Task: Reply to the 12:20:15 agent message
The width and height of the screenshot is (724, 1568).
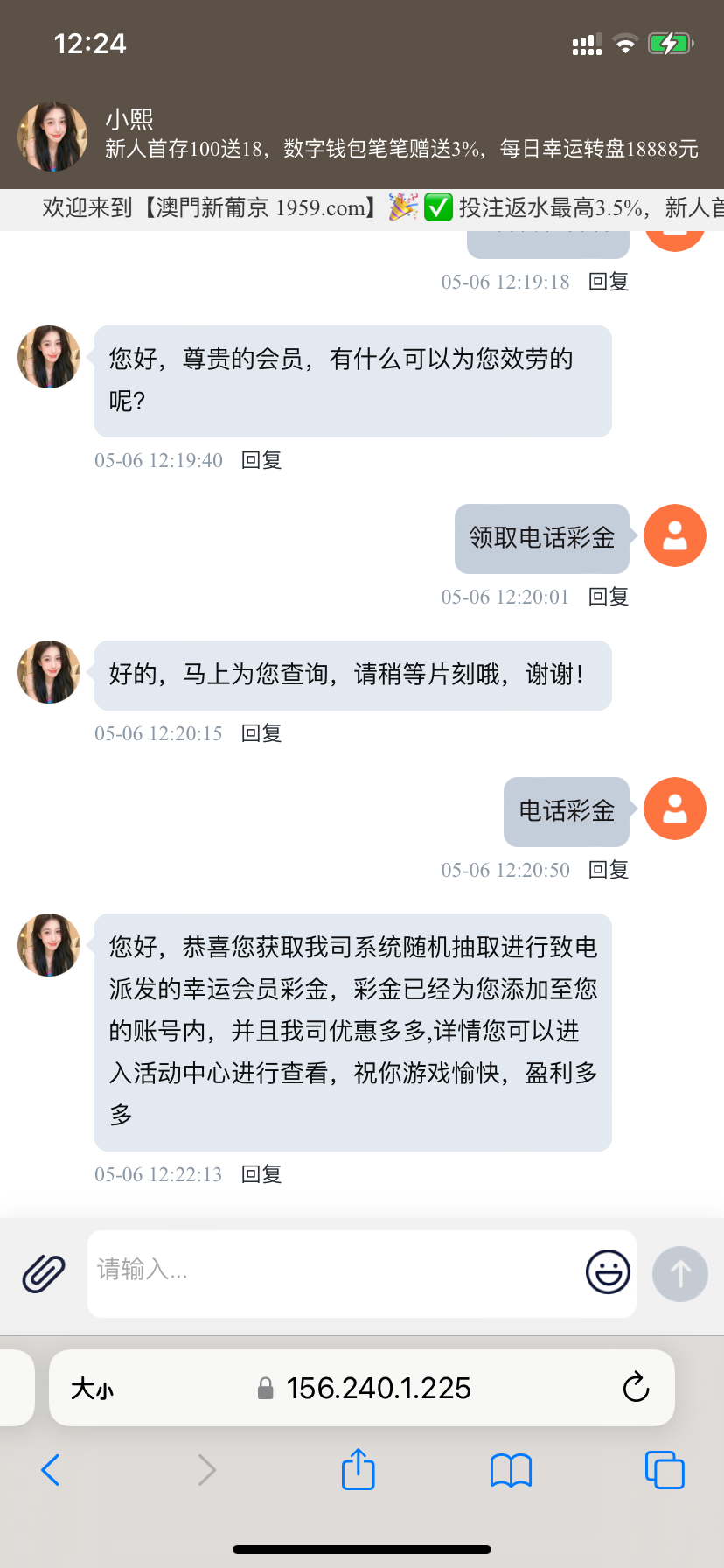Action: pos(261,733)
